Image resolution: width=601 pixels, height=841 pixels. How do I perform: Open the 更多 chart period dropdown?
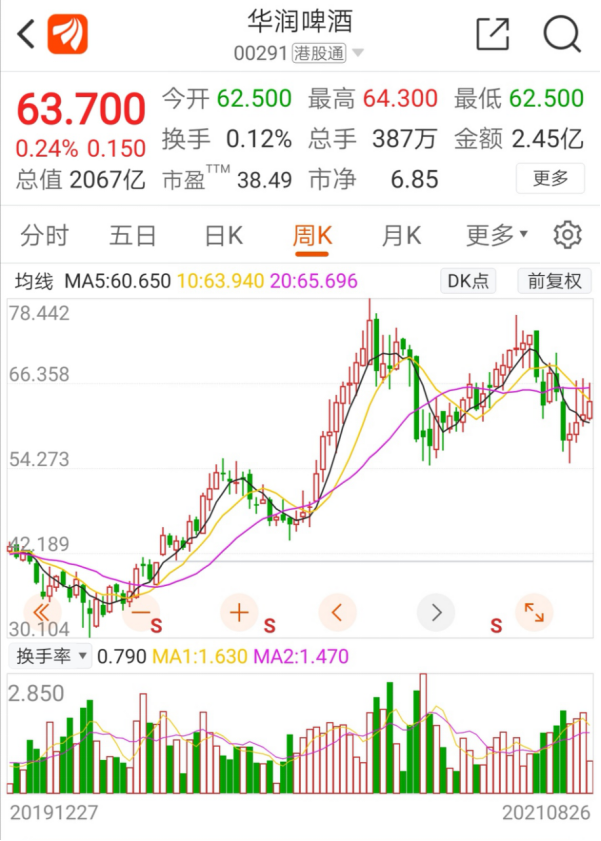[496, 236]
